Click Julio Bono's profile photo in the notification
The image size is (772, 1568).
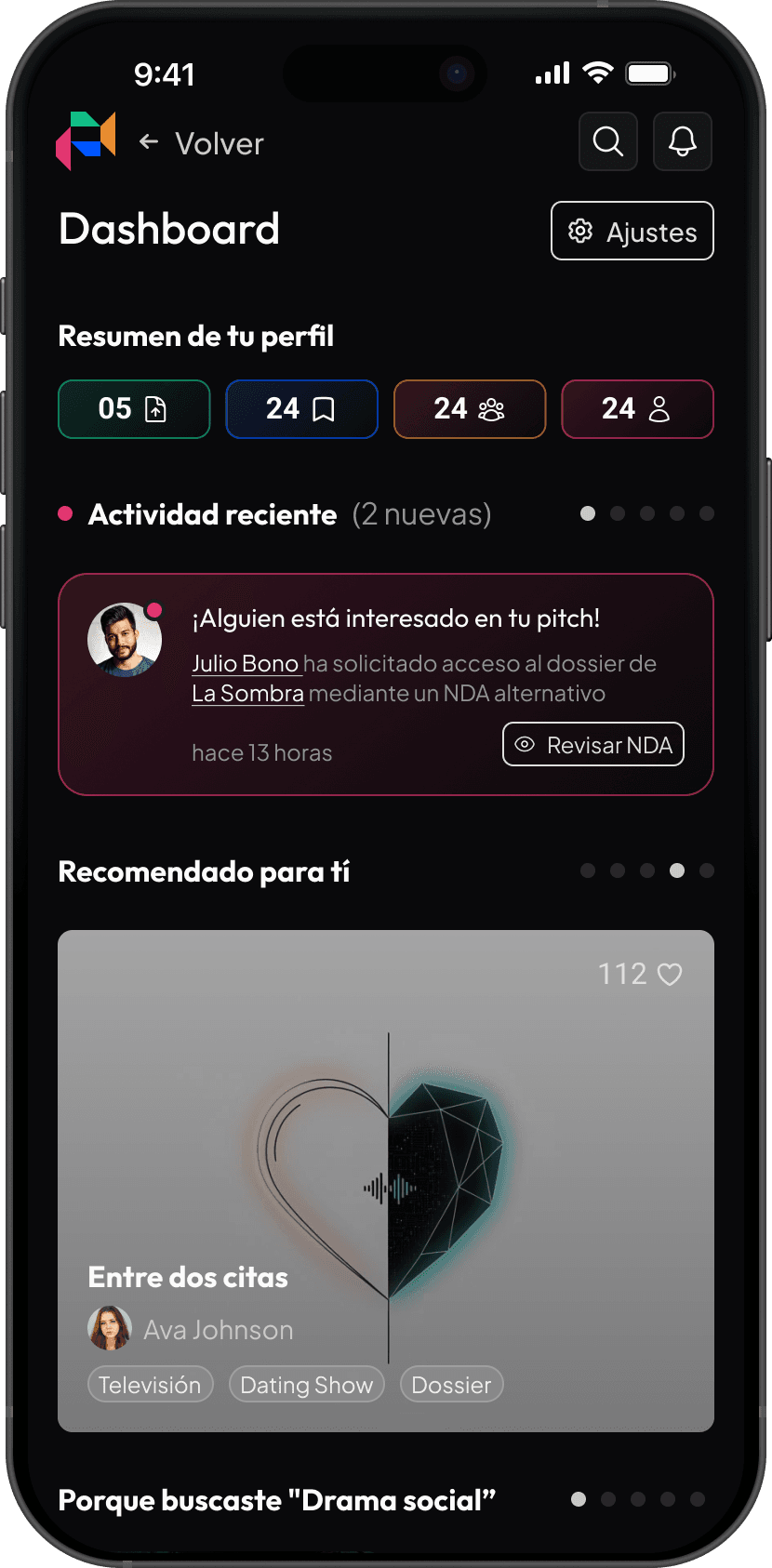click(x=124, y=638)
